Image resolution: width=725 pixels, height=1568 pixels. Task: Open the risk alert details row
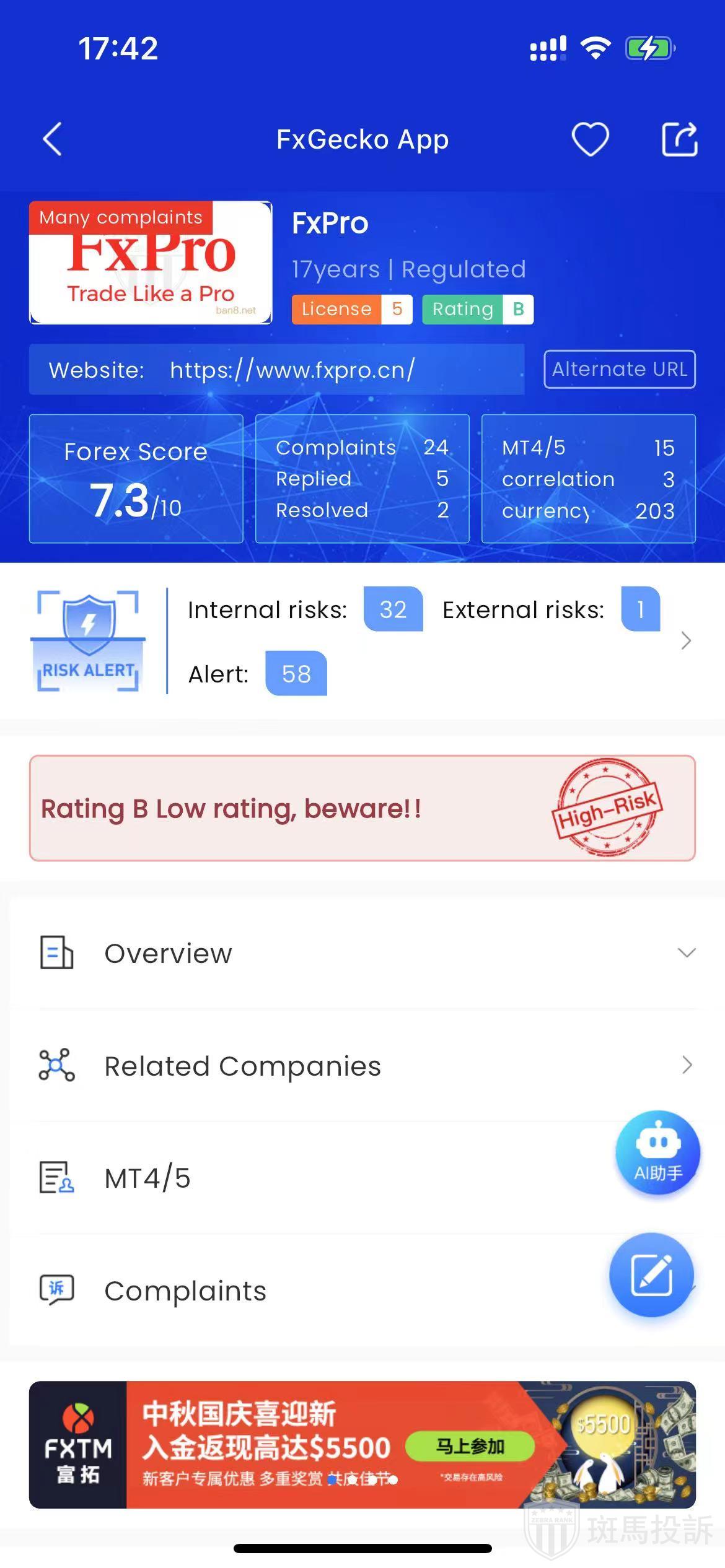[685, 640]
